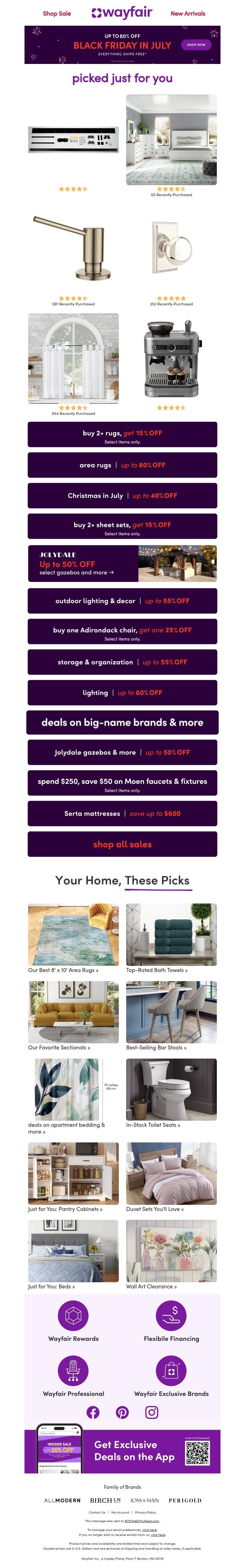Viewport: 245px width, 1568px height.
Task: Open the soap dispenser product
Action: click(x=73, y=247)
